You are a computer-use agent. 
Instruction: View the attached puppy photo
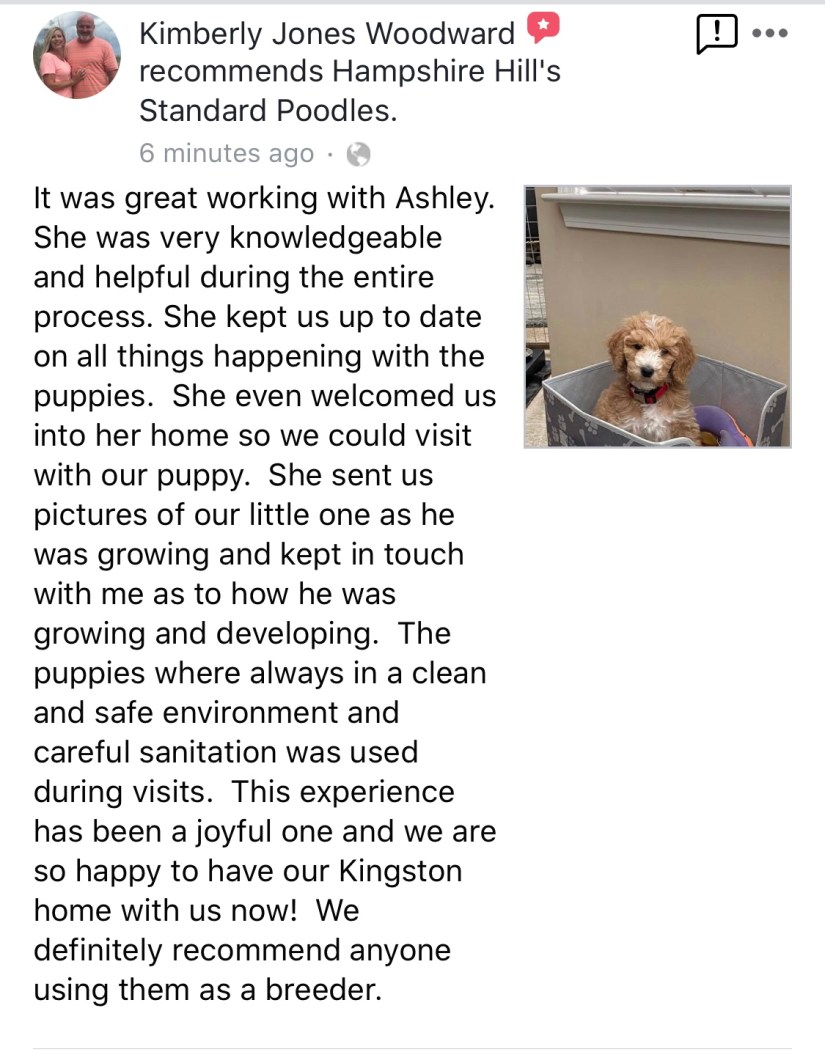(x=657, y=316)
